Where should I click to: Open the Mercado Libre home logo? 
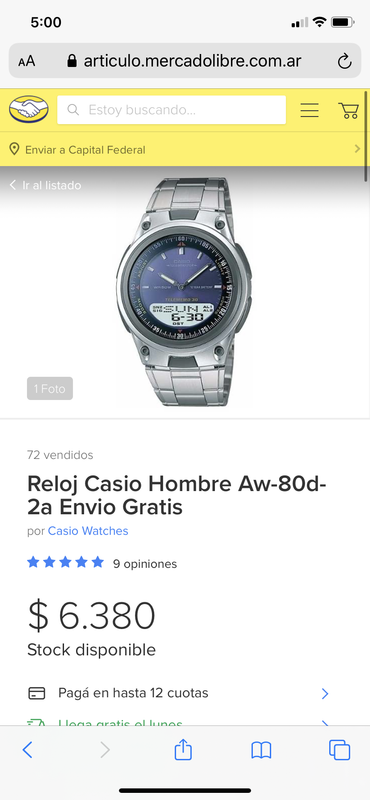[29, 109]
